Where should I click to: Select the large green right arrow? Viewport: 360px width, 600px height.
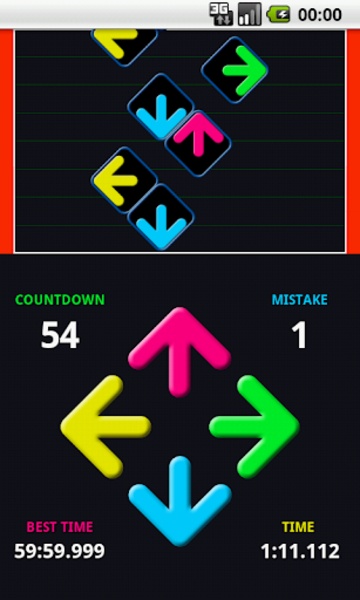point(254,427)
